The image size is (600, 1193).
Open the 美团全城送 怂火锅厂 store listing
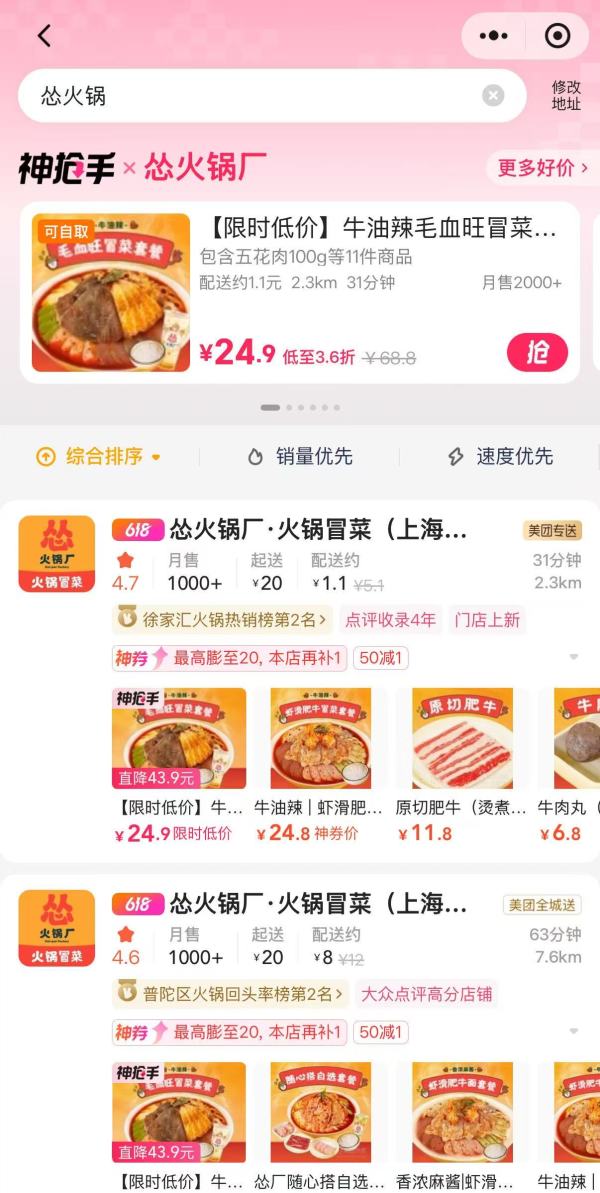318,904
